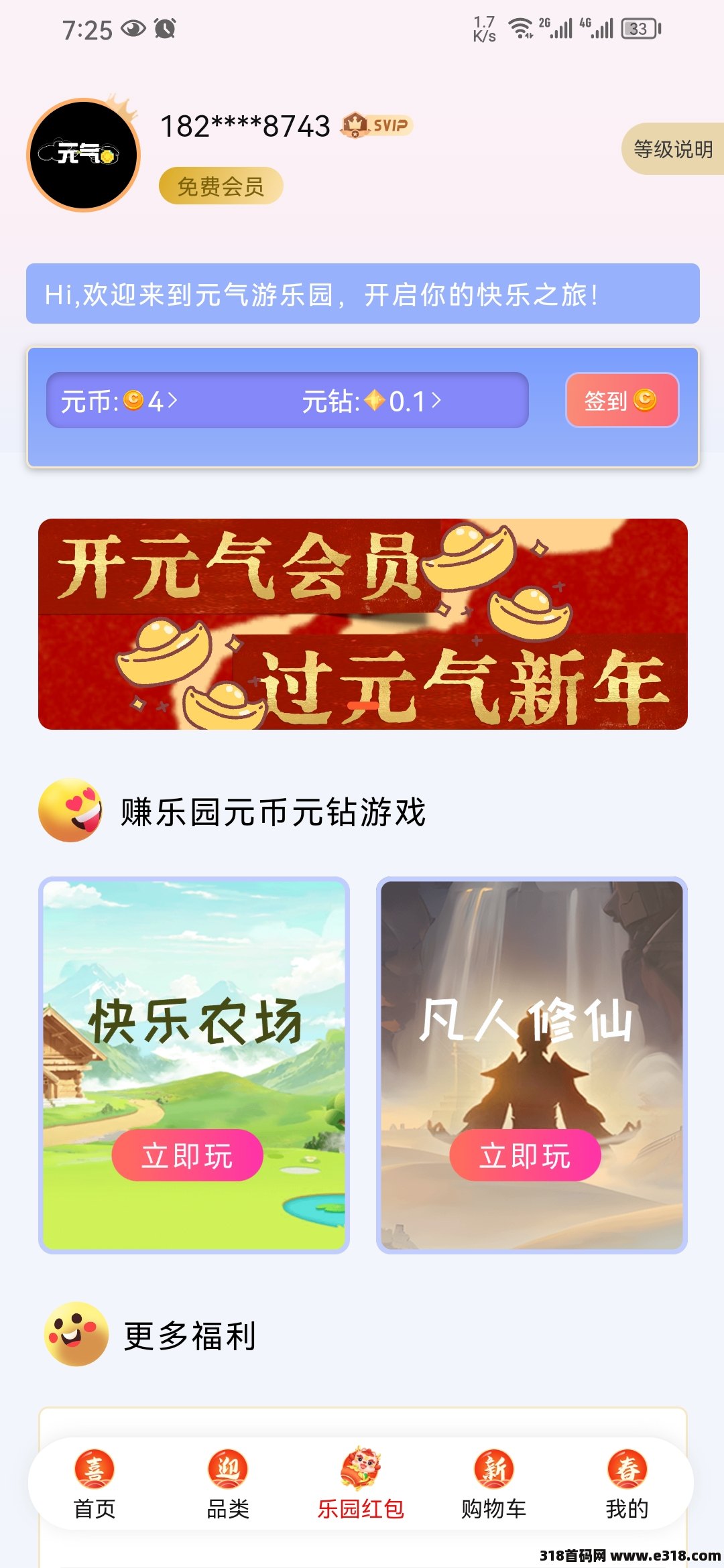Open the 元钻 balance details
Viewport: 724px width, 1568px height.
click(371, 401)
